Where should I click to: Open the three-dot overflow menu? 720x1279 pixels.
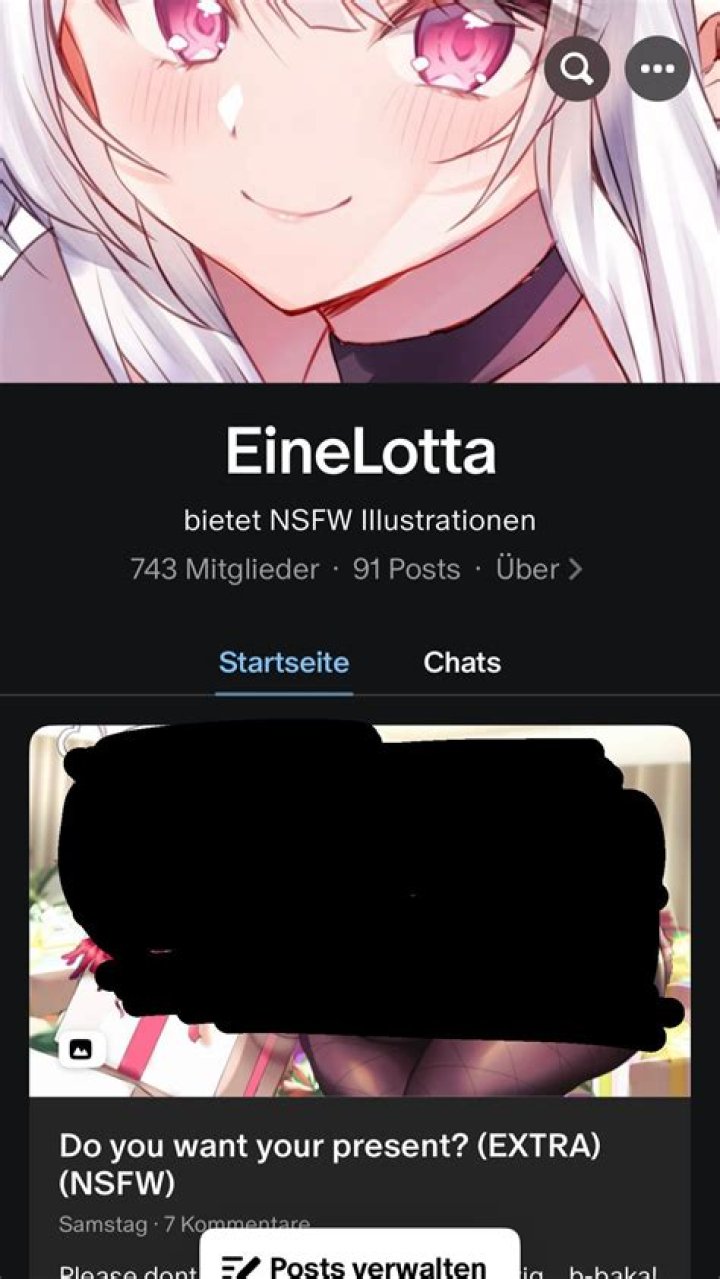(657, 68)
